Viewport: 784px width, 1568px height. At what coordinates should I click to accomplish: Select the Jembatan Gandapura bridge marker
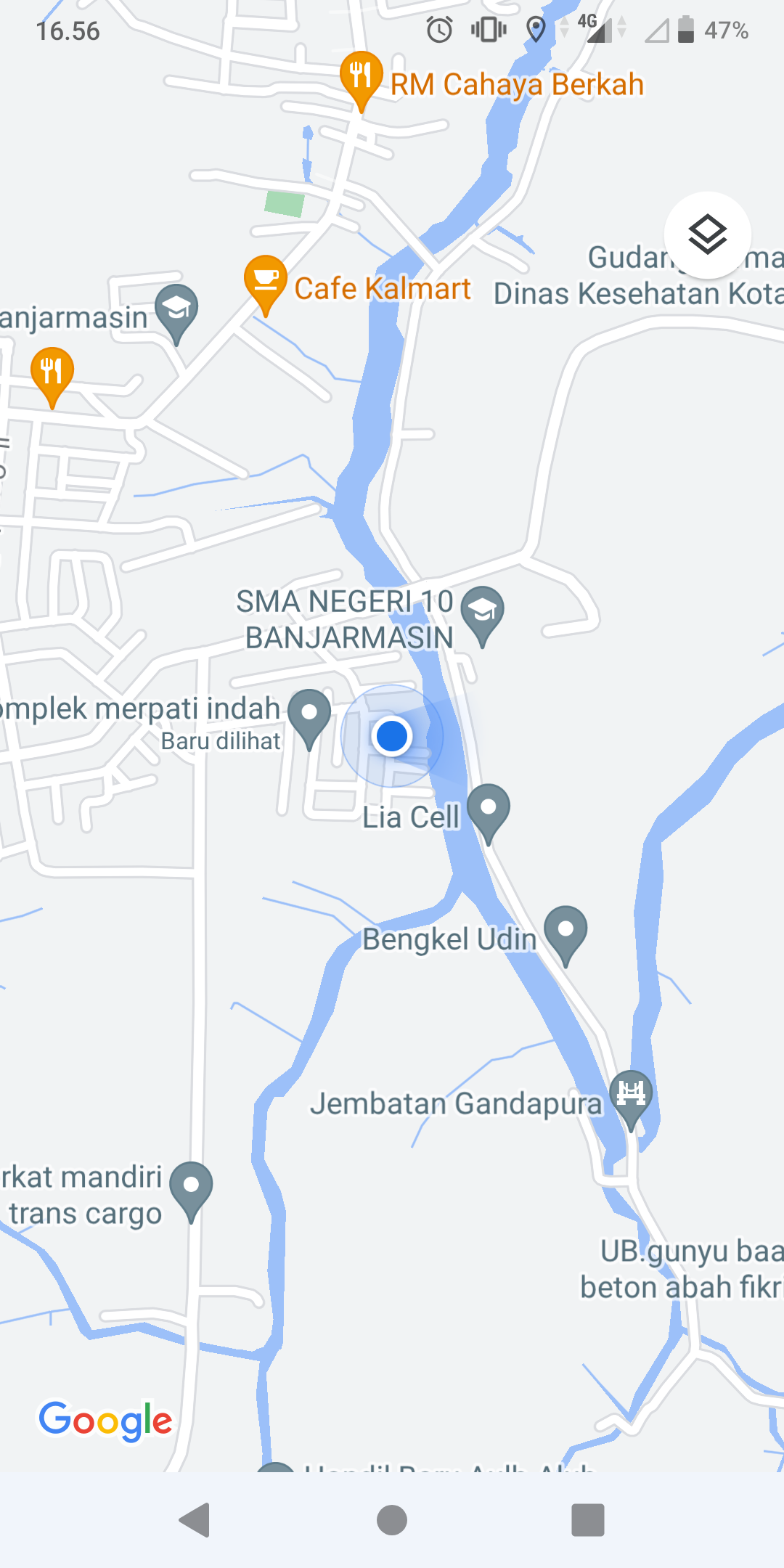click(x=631, y=1095)
